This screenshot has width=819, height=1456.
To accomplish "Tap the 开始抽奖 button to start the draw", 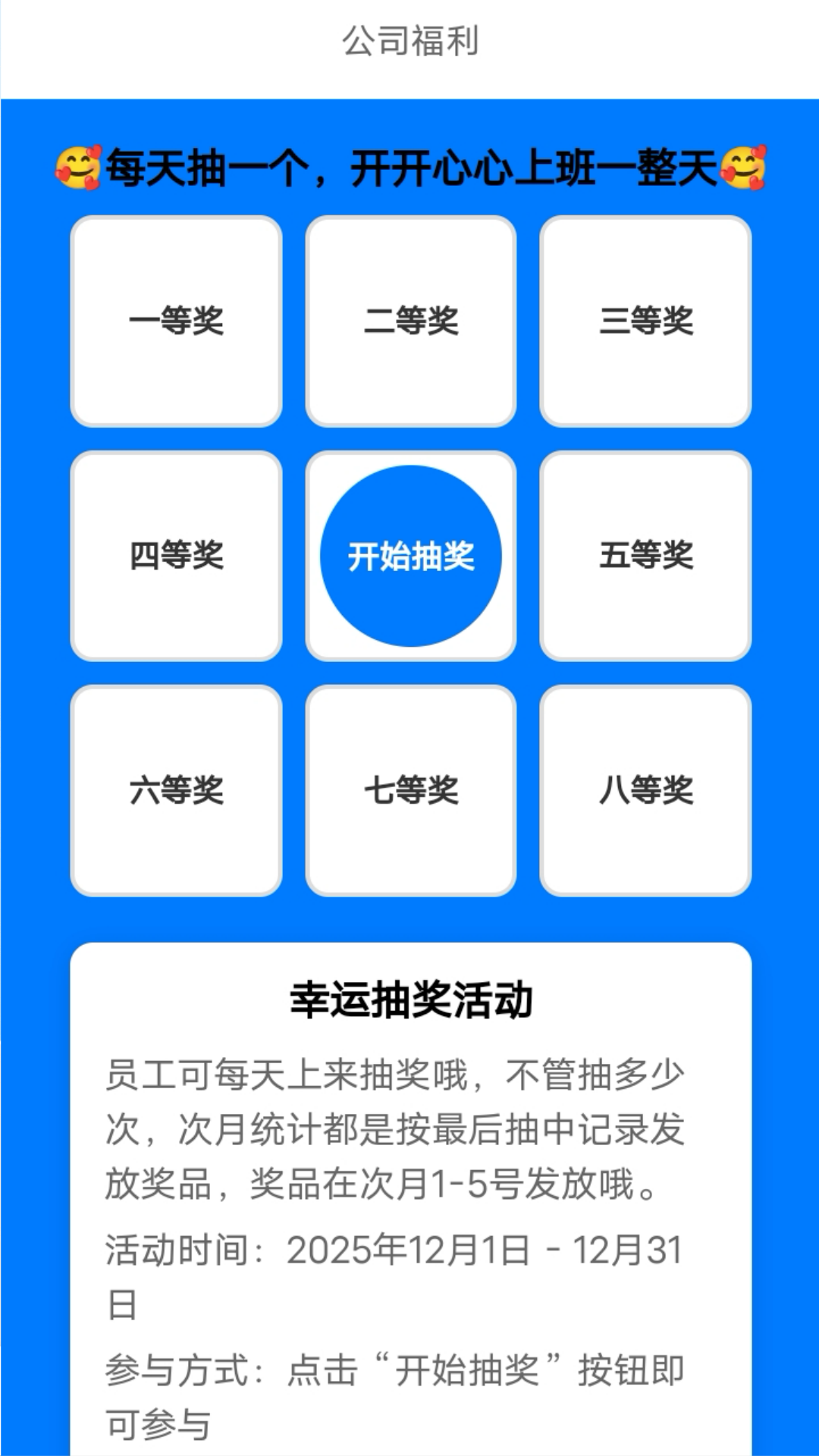I will 410,556.
